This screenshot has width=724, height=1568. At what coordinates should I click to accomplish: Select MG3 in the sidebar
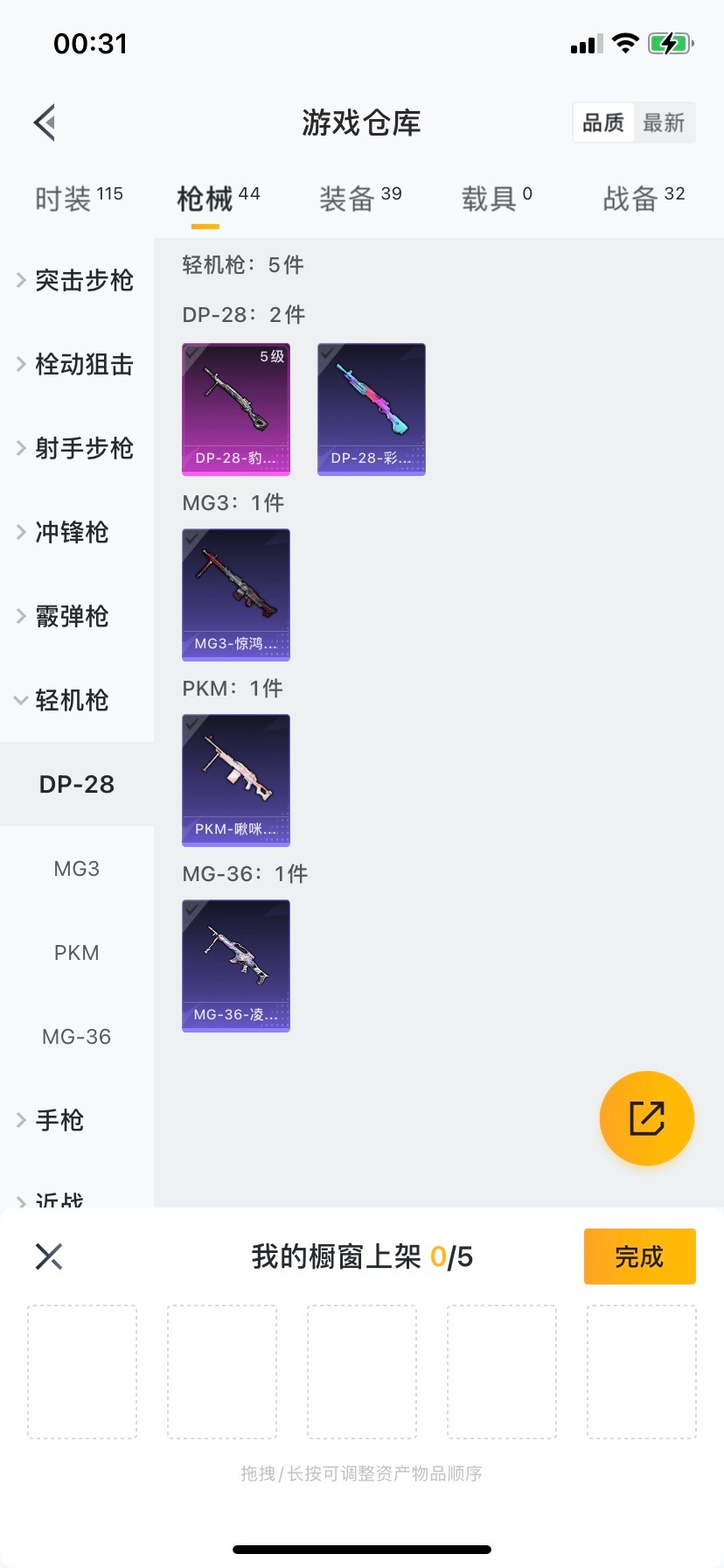[x=77, y=869]
